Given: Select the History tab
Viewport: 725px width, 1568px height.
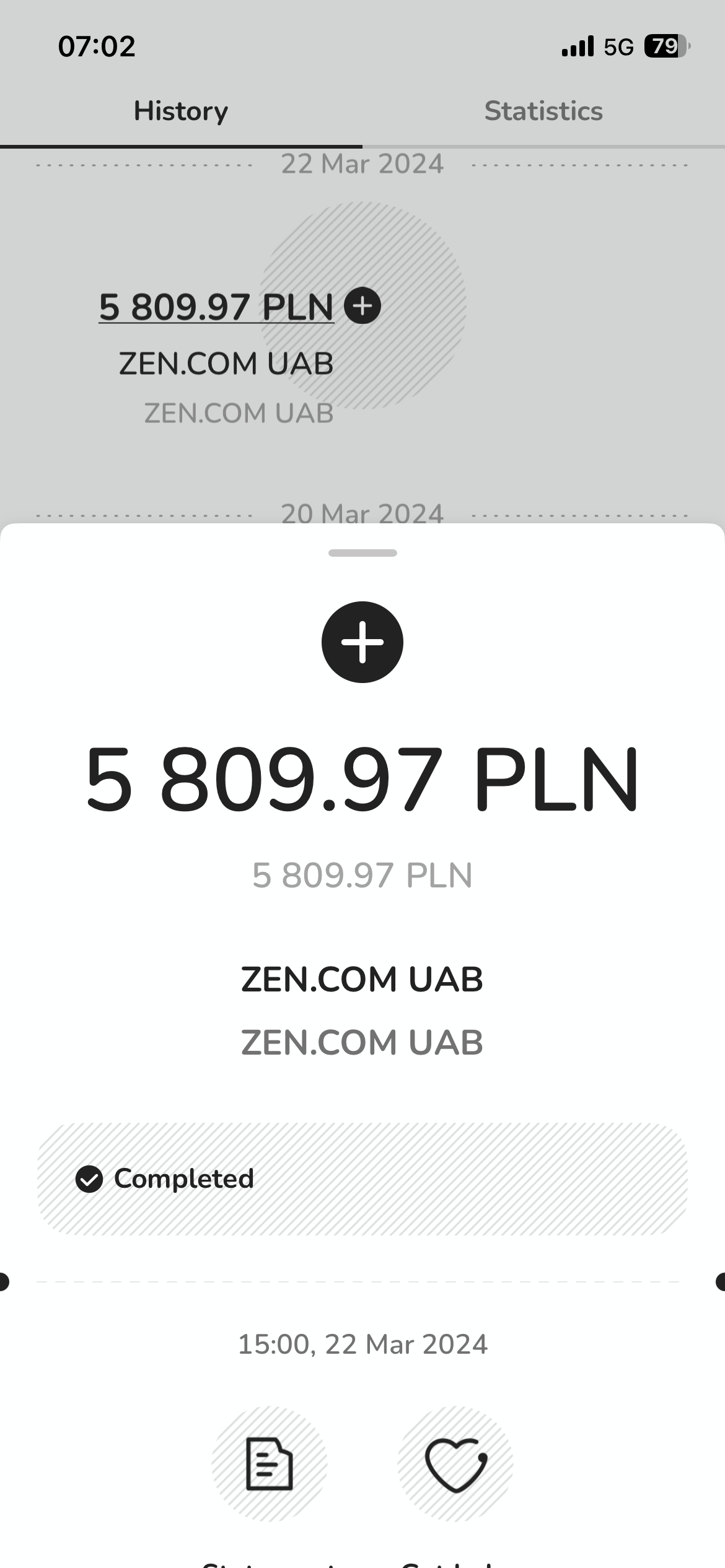Looking at the screenshot, I should (x=181, y=111).
